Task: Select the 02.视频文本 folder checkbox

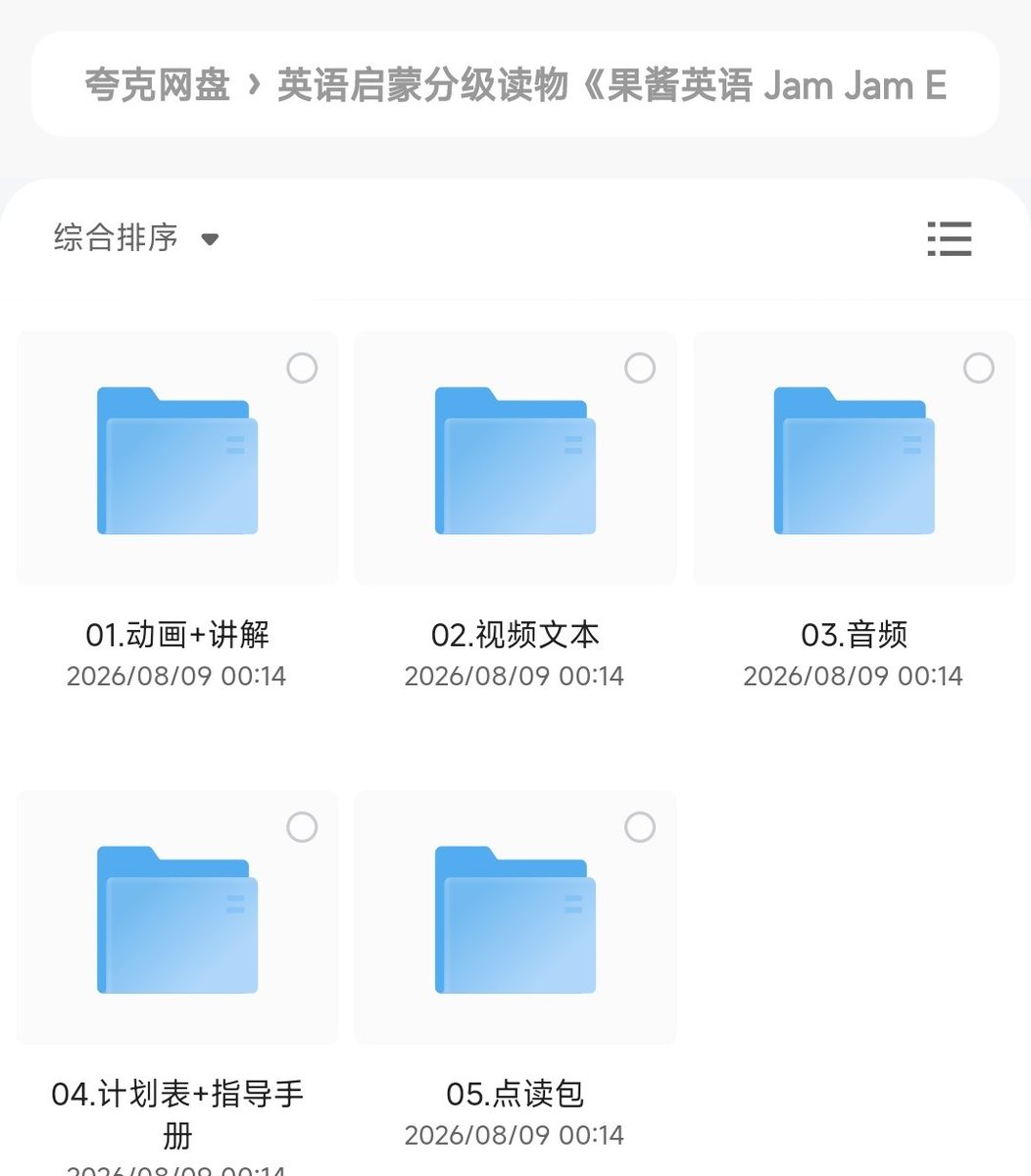Action: 640,368
